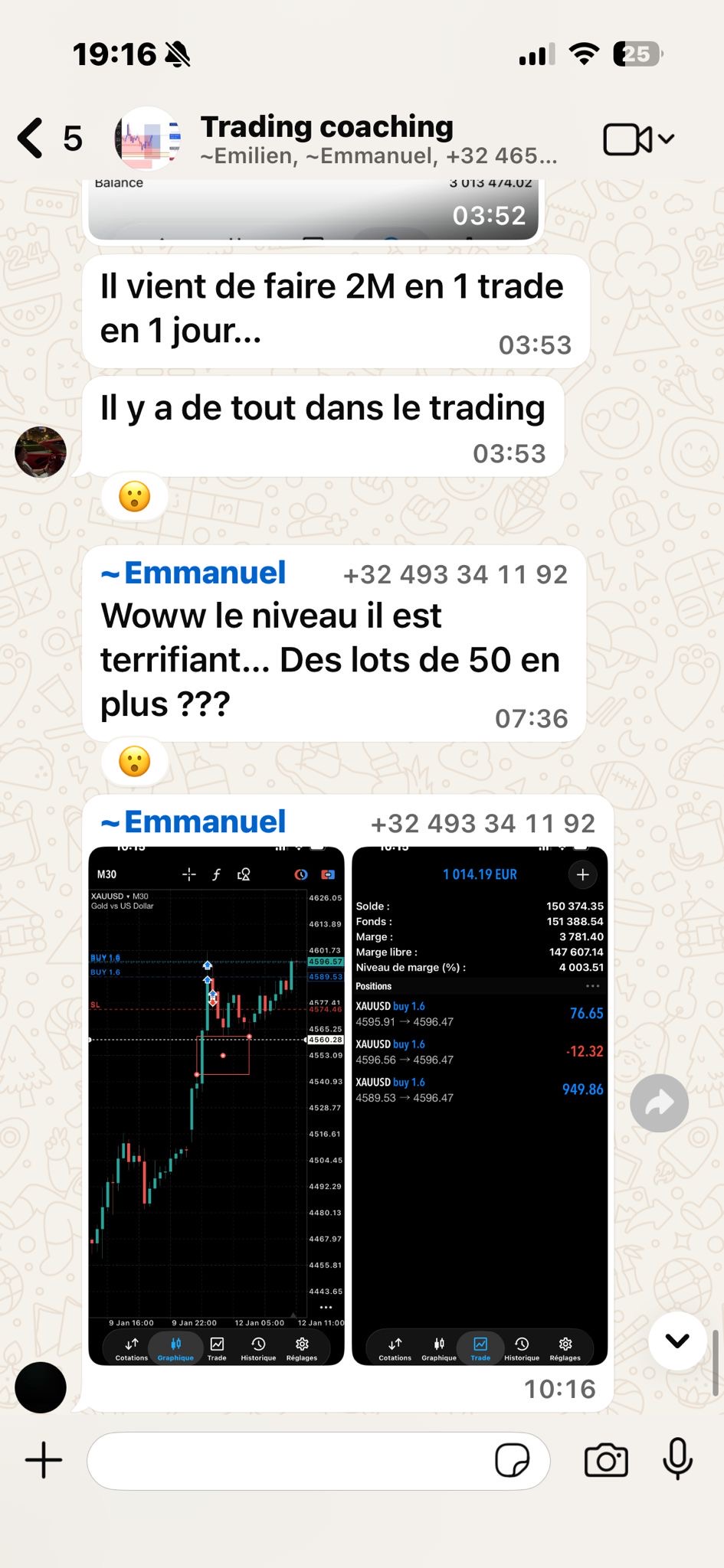Tap the microphone to record voice message
This screenshot has width=724, height=1568.
(679, 1460)
